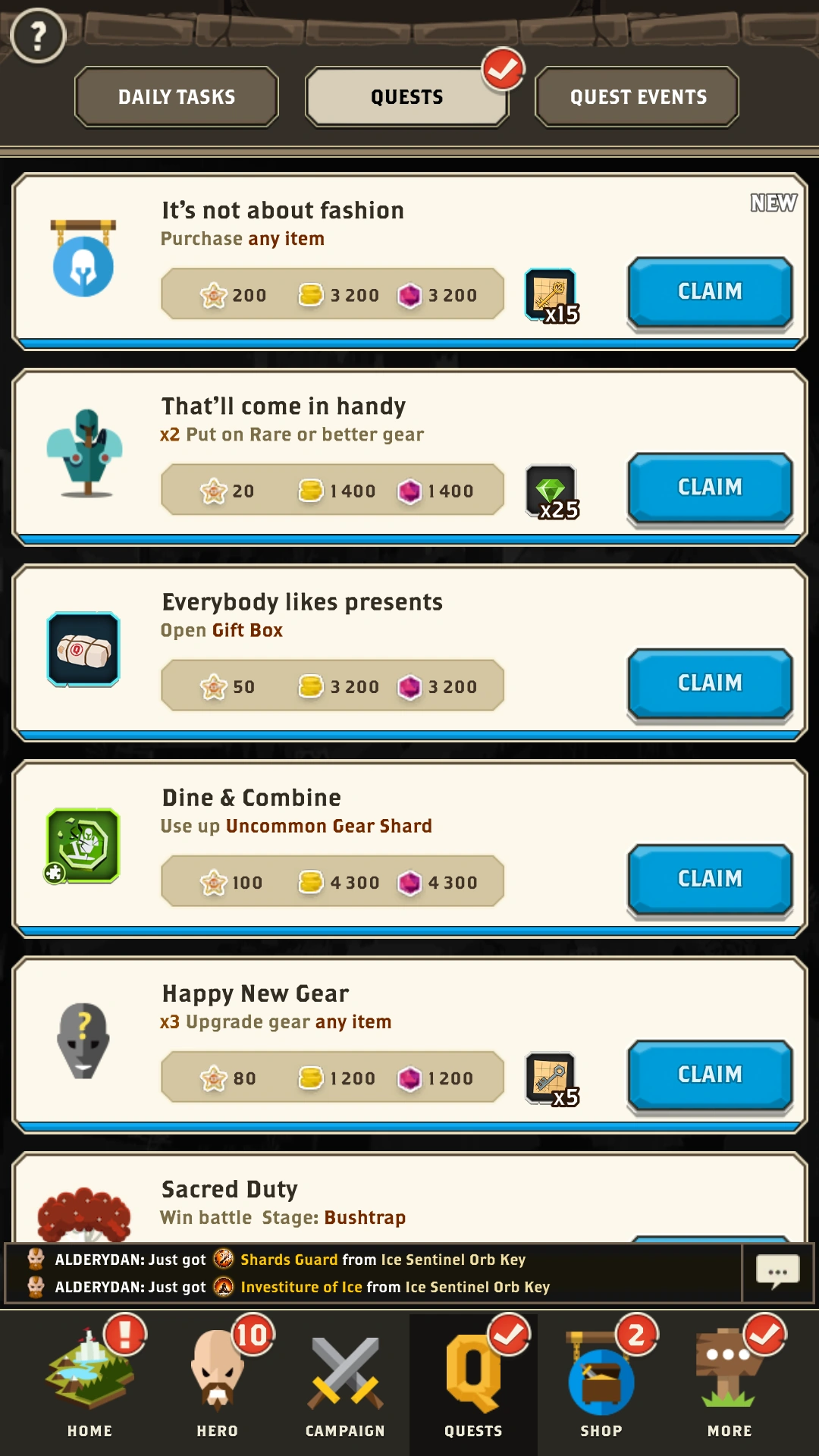Image resolution: width=819 pixels, height=1456 pixels.
Task: Claim the "Everybody likes presents" reward
Action: [x=710, y=683]
